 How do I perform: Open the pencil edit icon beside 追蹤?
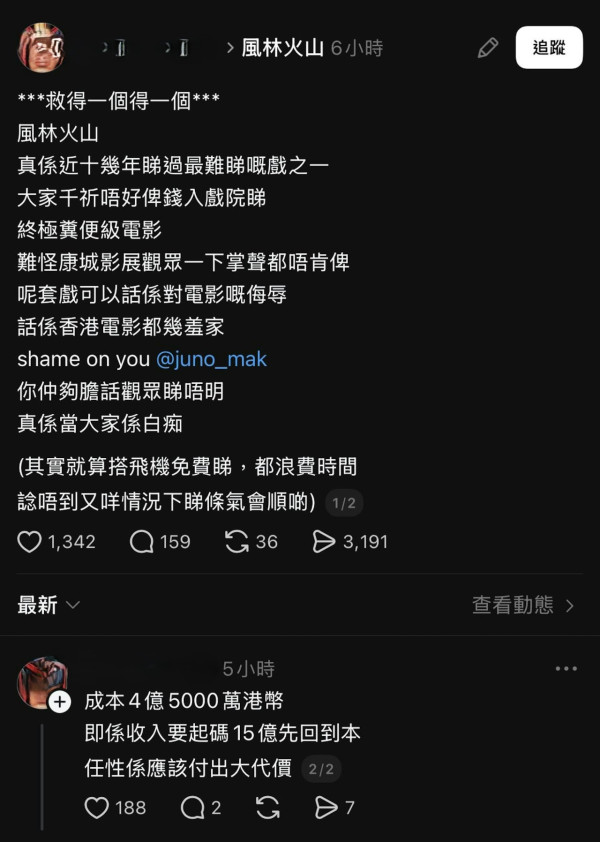pos(488,47)
